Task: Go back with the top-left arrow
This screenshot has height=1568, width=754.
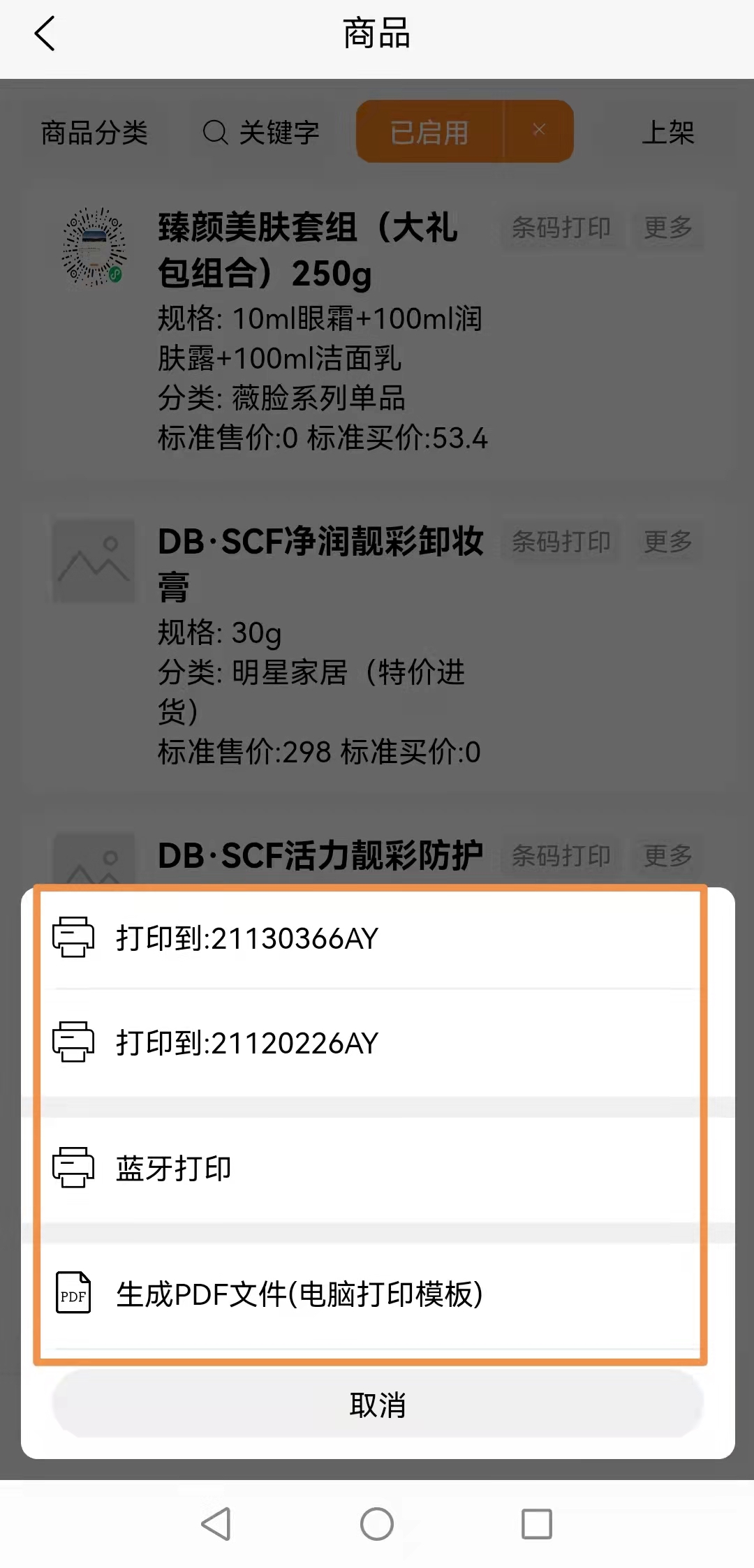Action: tap(45, 34)
